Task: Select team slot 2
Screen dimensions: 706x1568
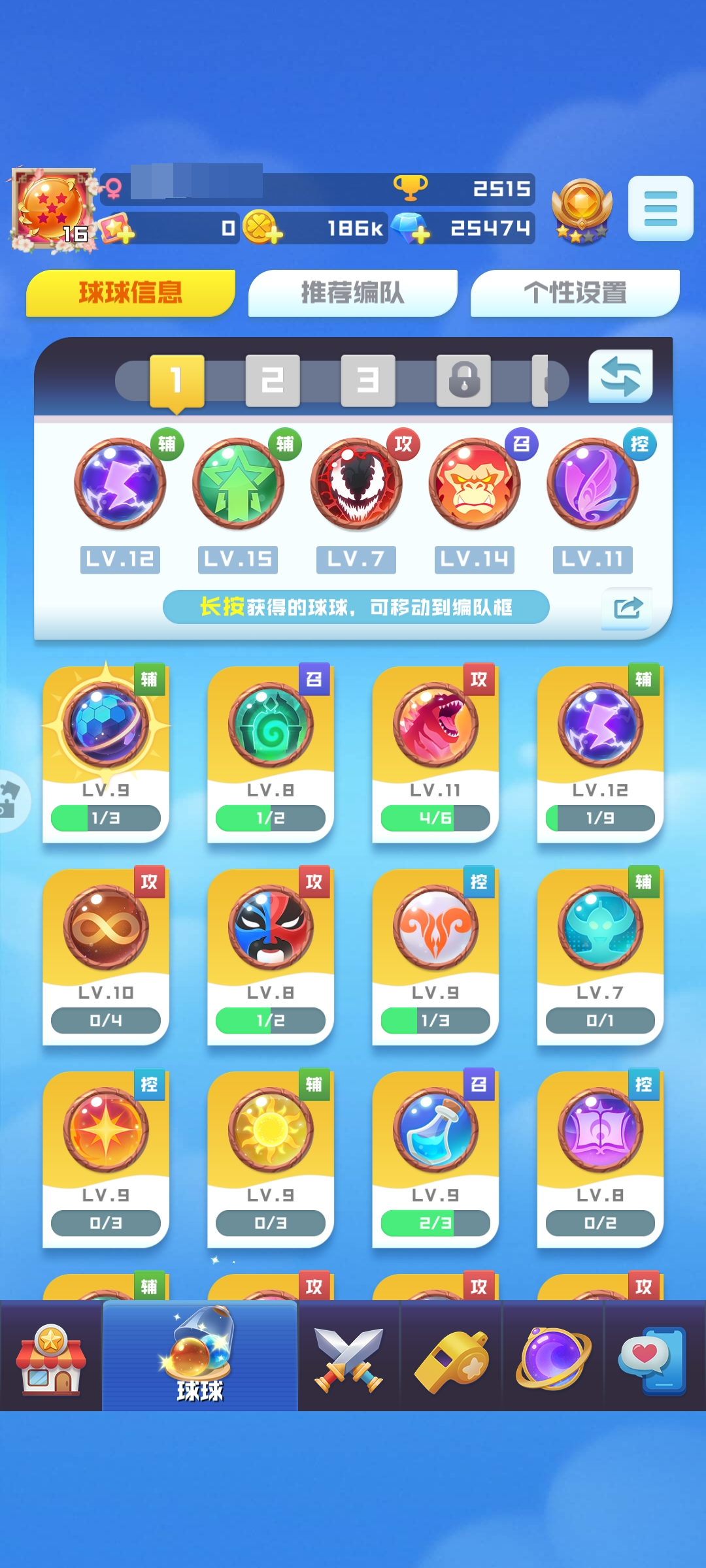Action: [272, 380]
